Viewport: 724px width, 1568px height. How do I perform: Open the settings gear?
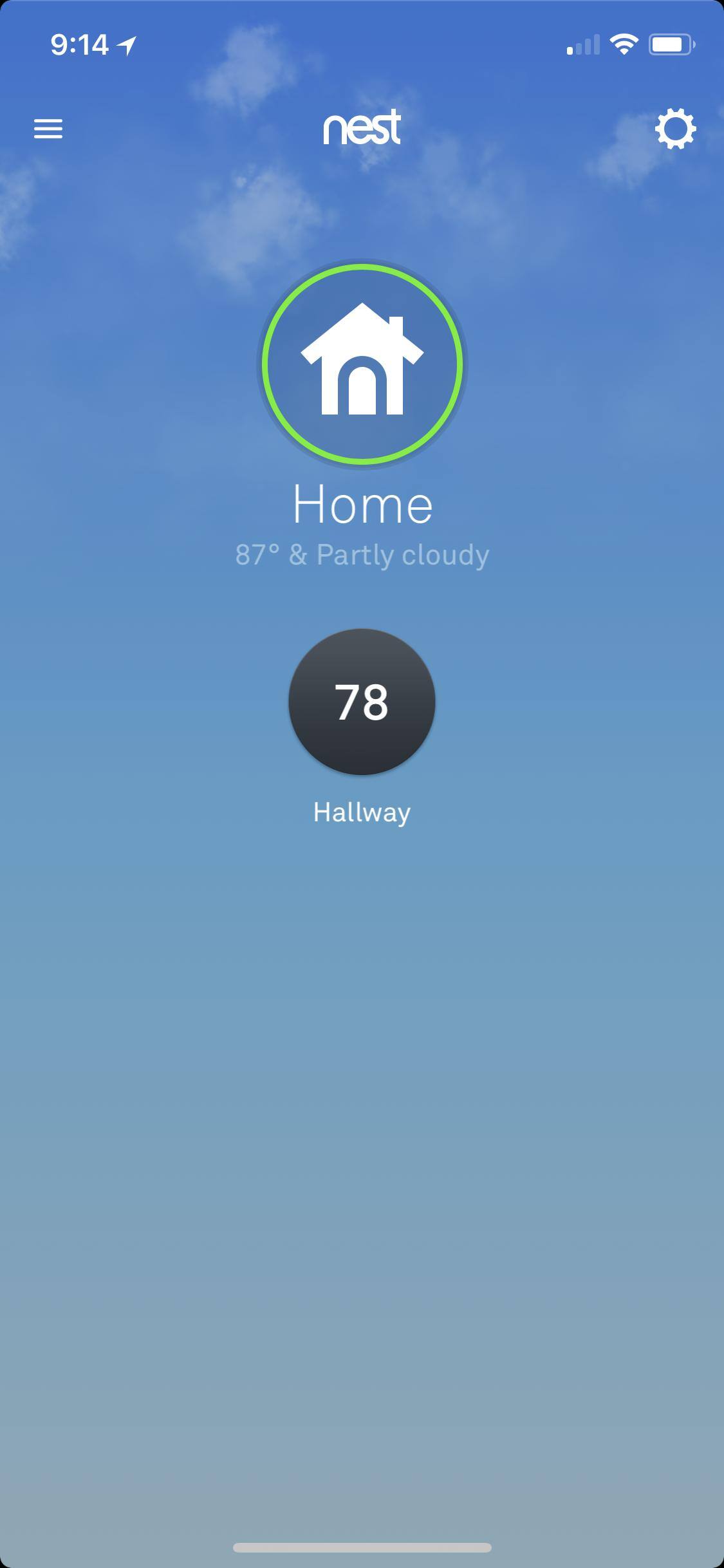coord(675,129)
